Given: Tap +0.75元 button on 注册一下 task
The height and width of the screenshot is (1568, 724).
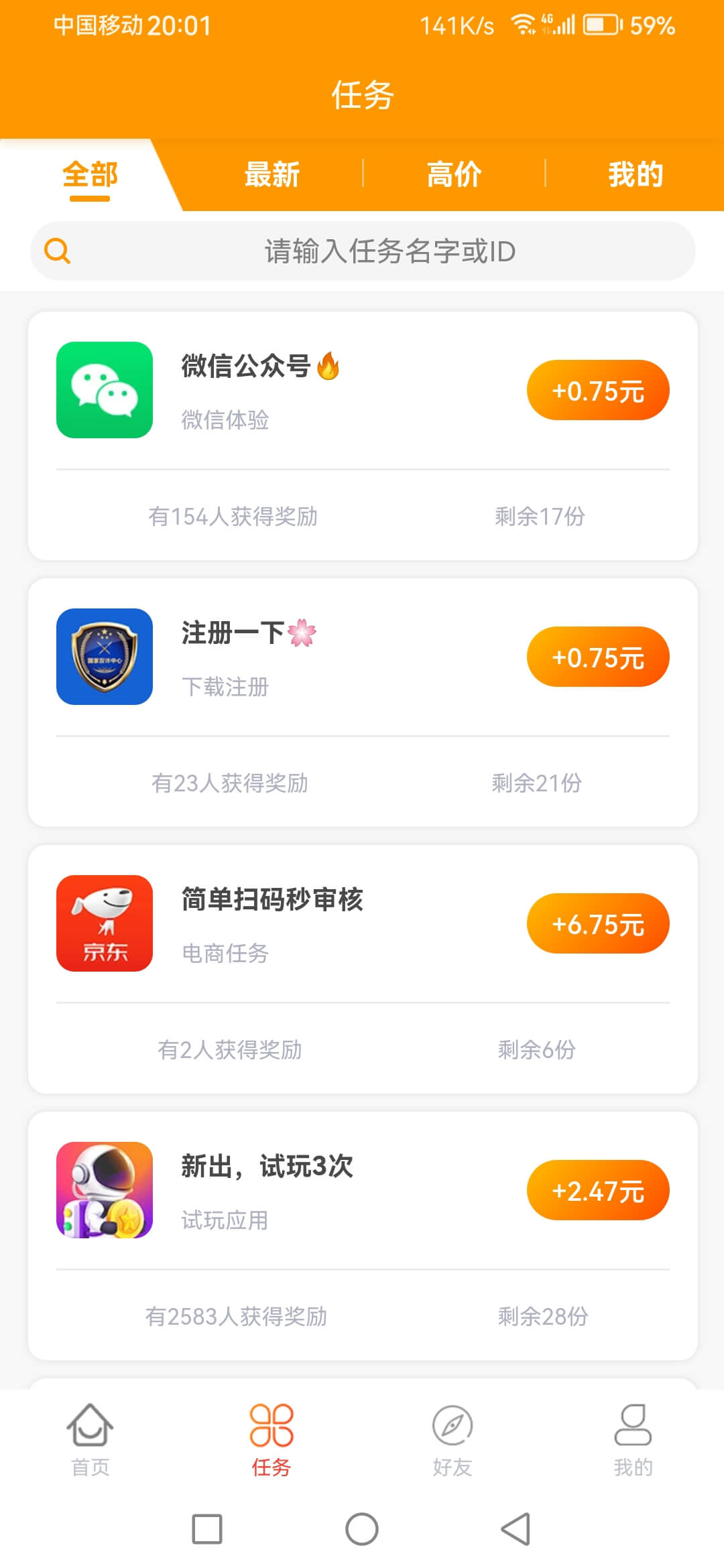Looking at the screenshot, I should 598,657.
